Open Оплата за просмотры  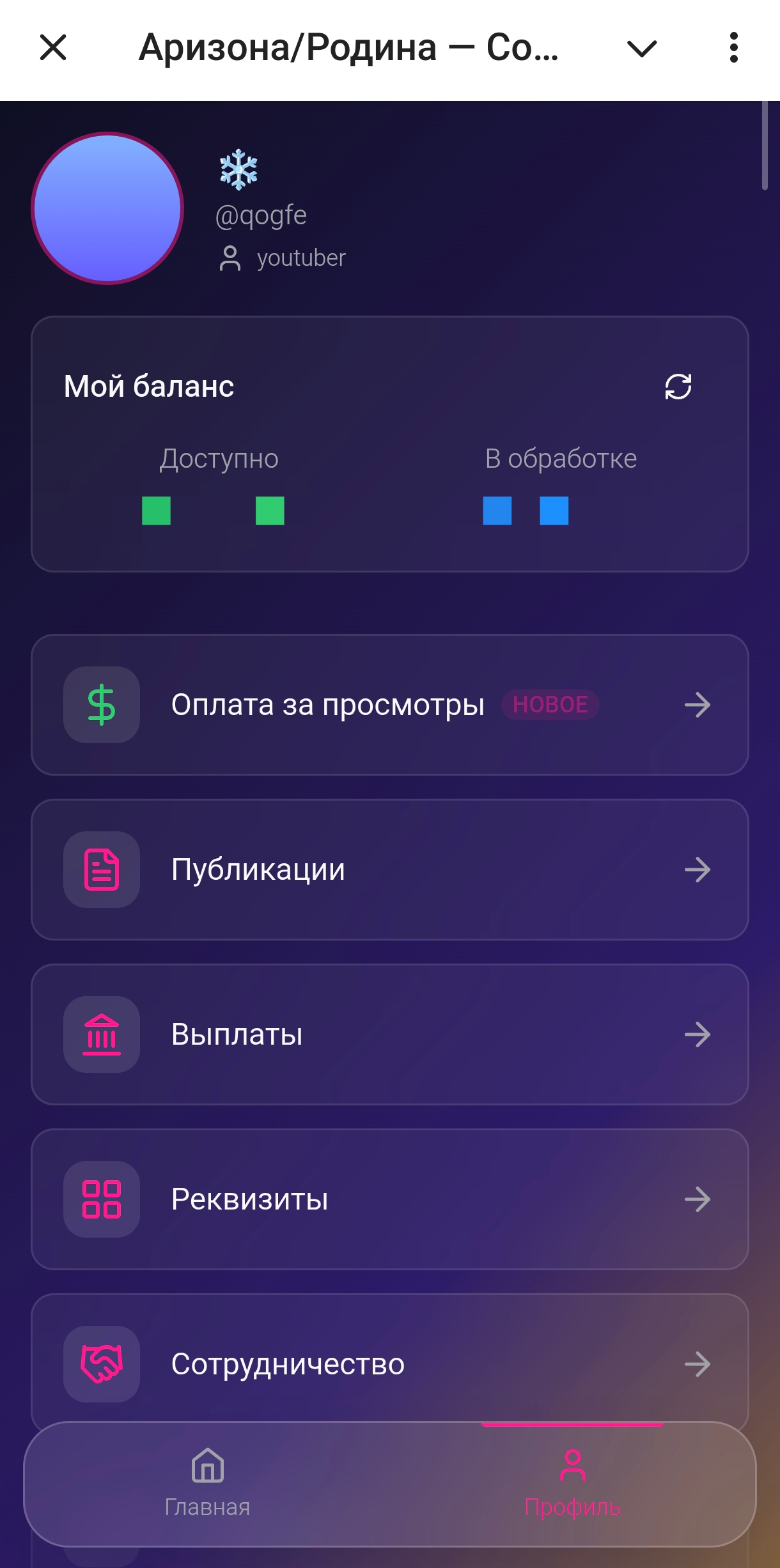[x=390, y=705]
